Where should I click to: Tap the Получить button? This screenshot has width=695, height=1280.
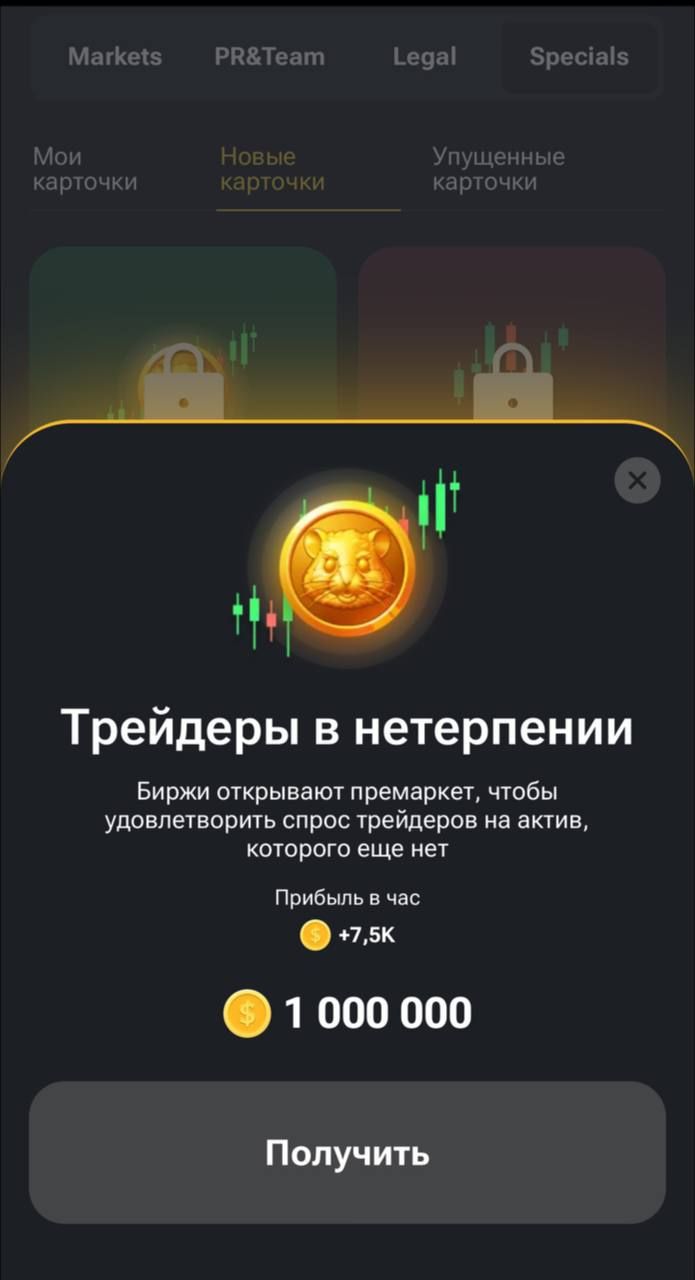347,1152
